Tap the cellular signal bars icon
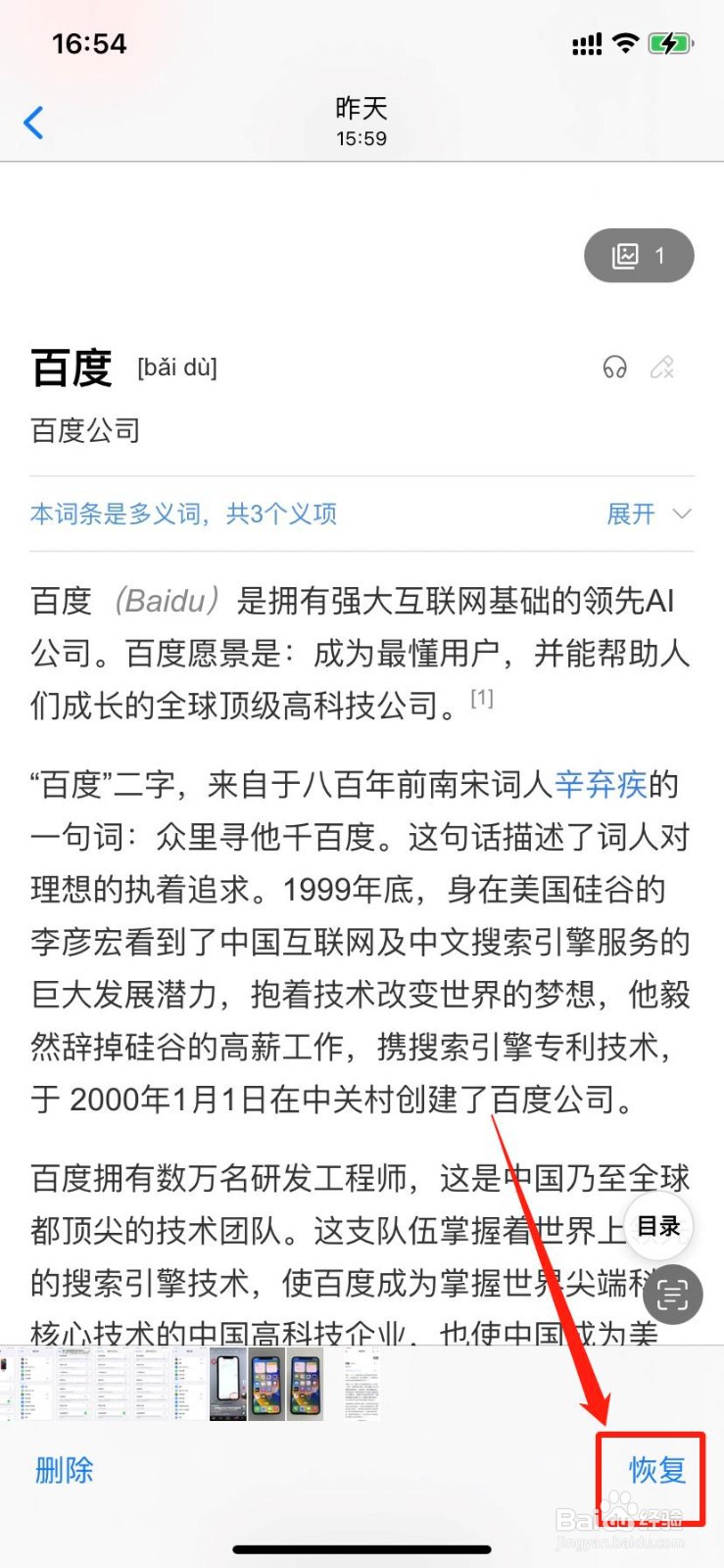Image resolution: width=724 pixels, height=1568 pixels. (586, 42)
